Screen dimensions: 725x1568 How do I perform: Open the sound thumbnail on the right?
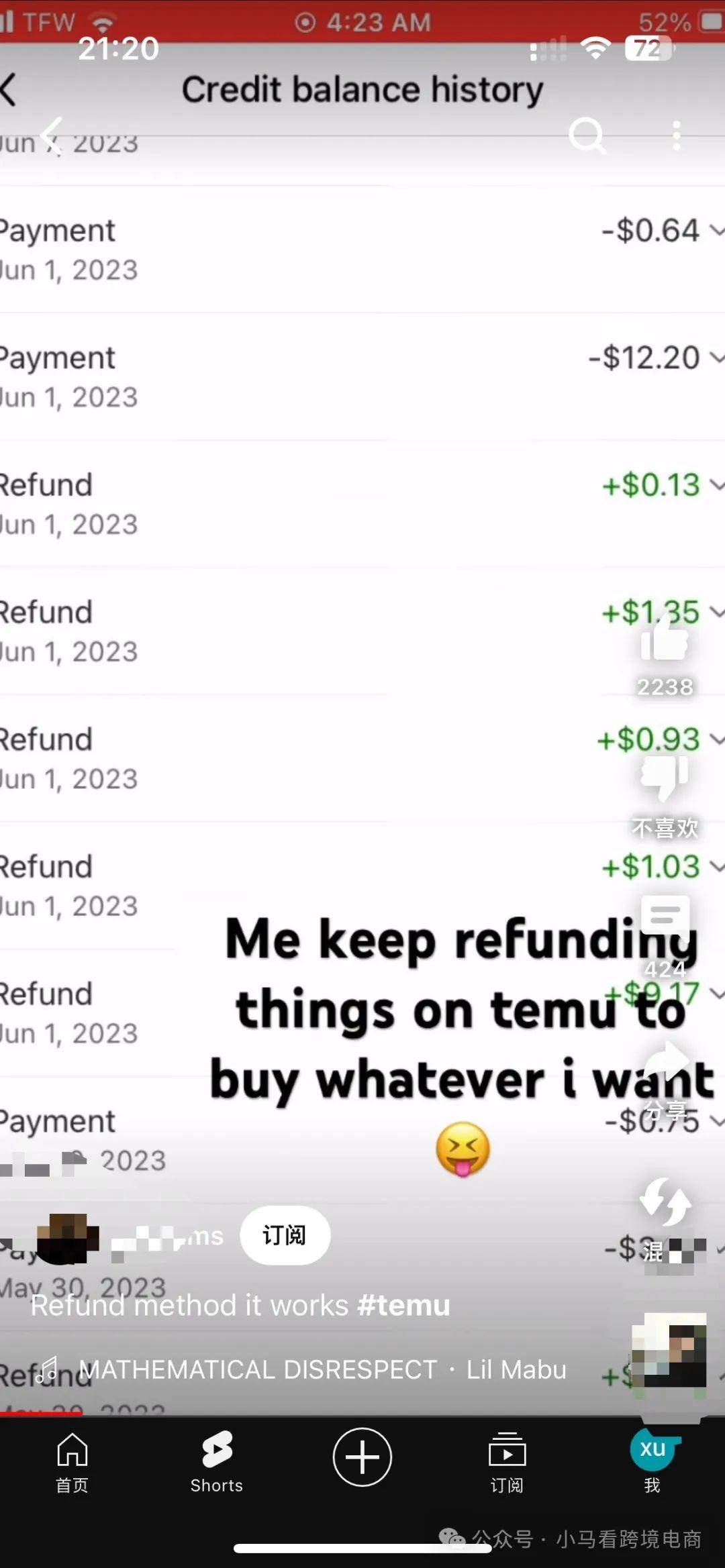click(x=669, y=1350)
